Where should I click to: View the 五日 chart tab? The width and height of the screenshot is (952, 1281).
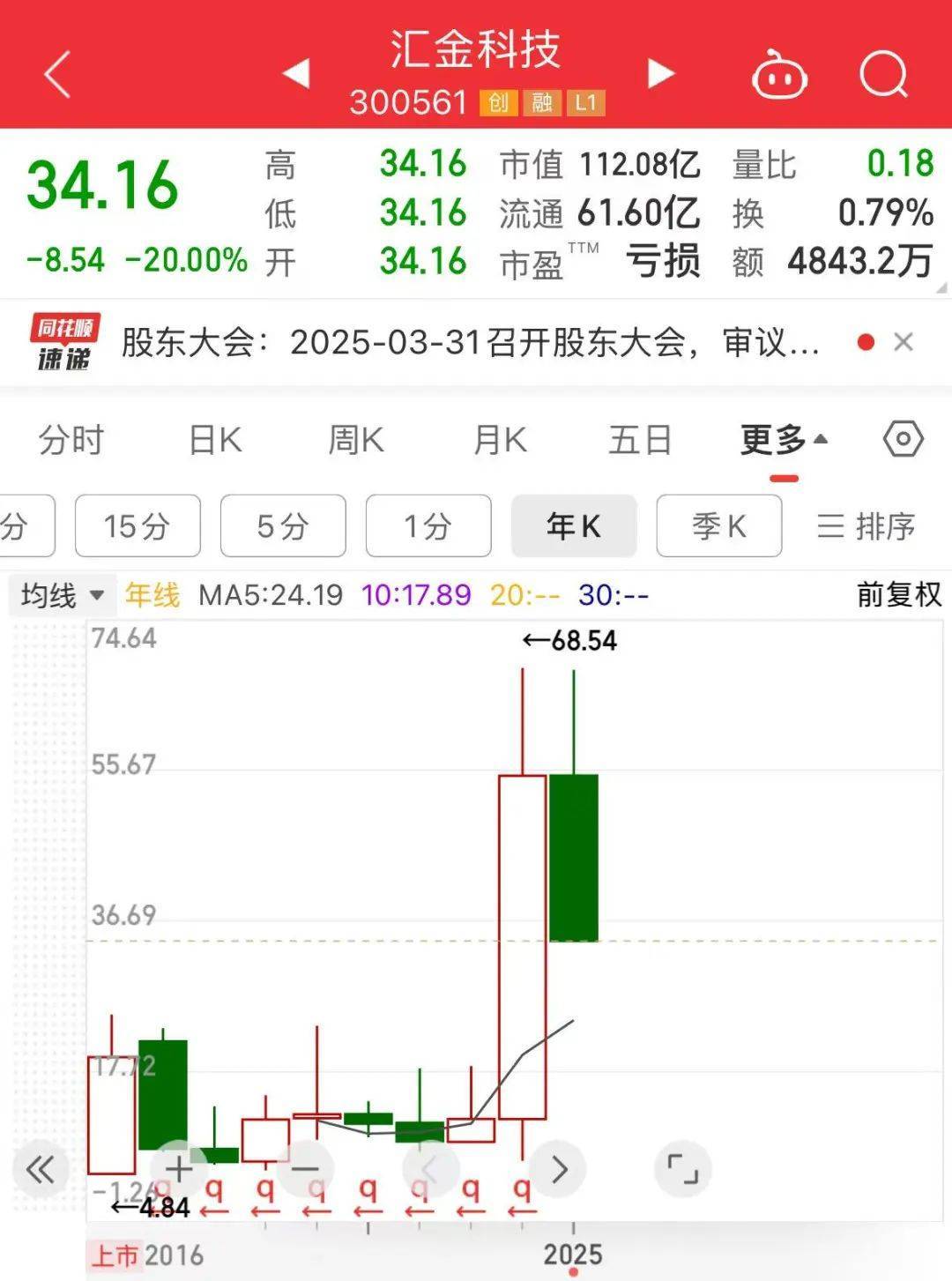(x=640, y=439)
